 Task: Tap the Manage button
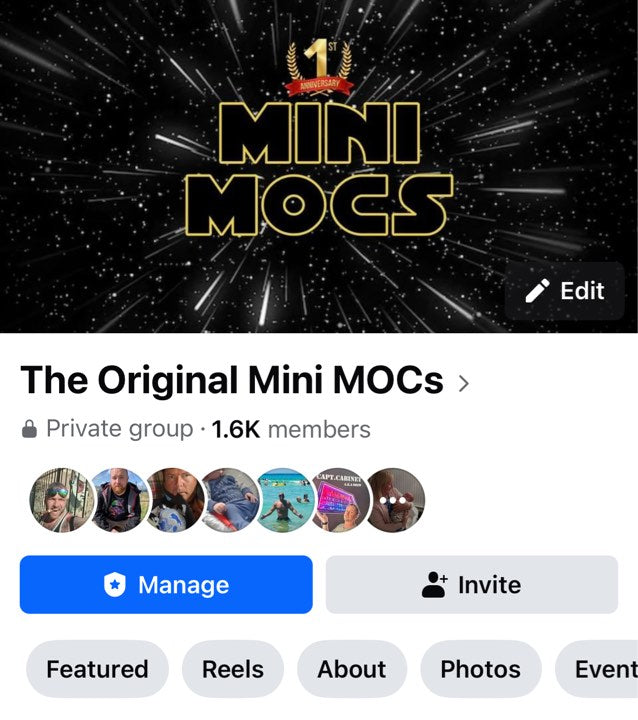pos(166,585)
